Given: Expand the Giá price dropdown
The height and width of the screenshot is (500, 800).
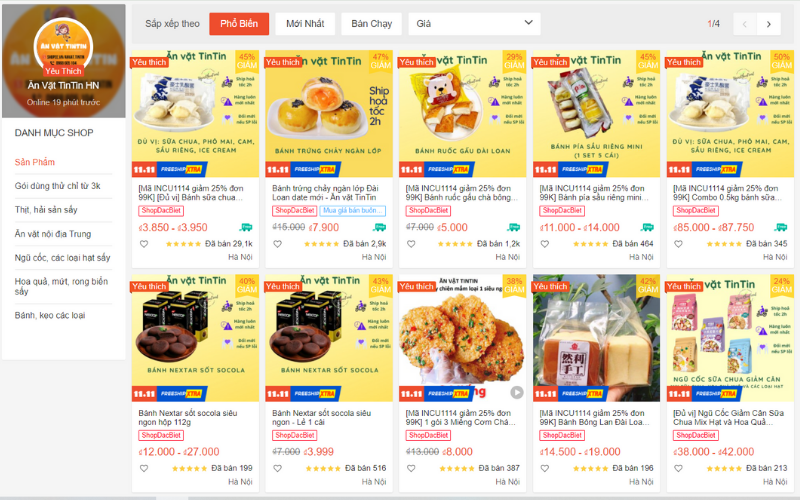Looking at the screenshot, I should pos(473,23).
